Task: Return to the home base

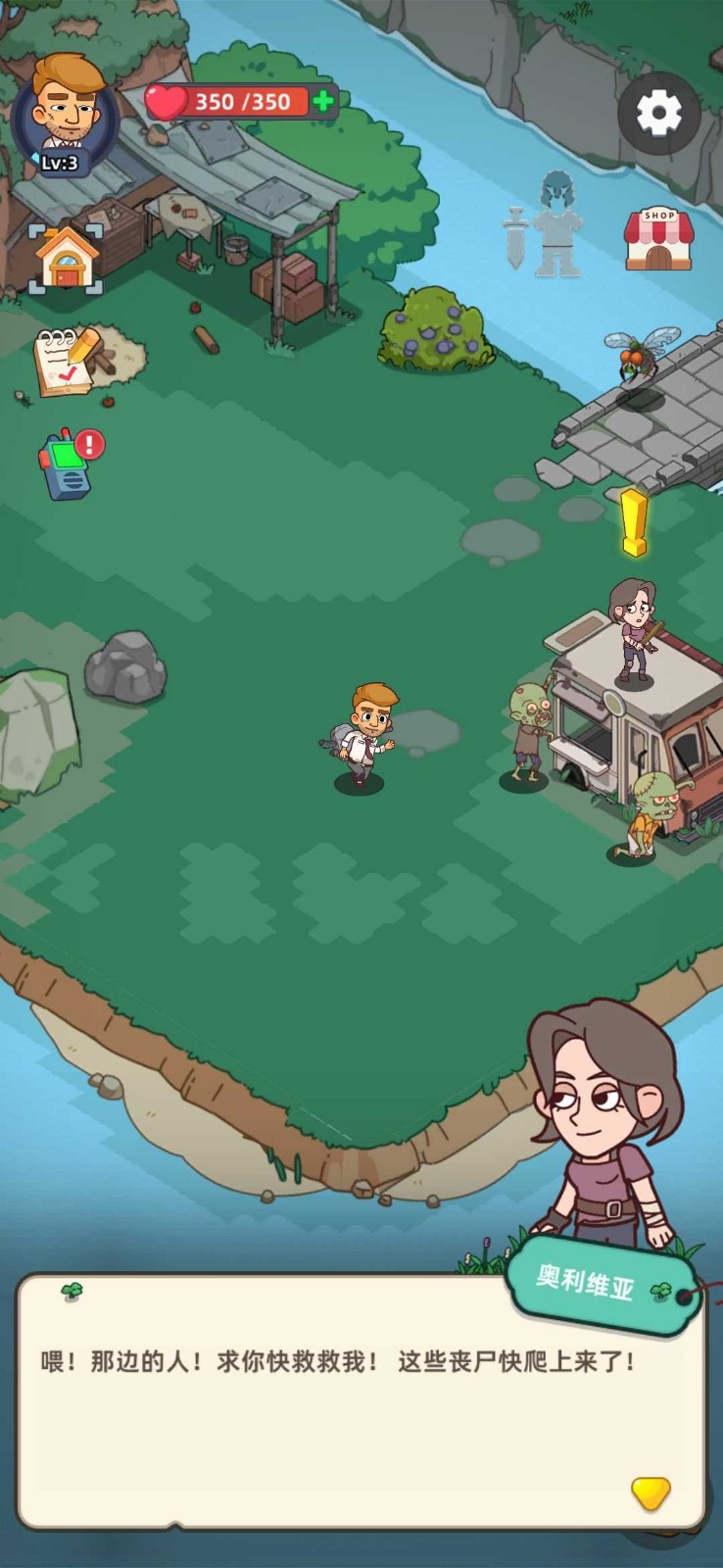Action: [67, 258]
